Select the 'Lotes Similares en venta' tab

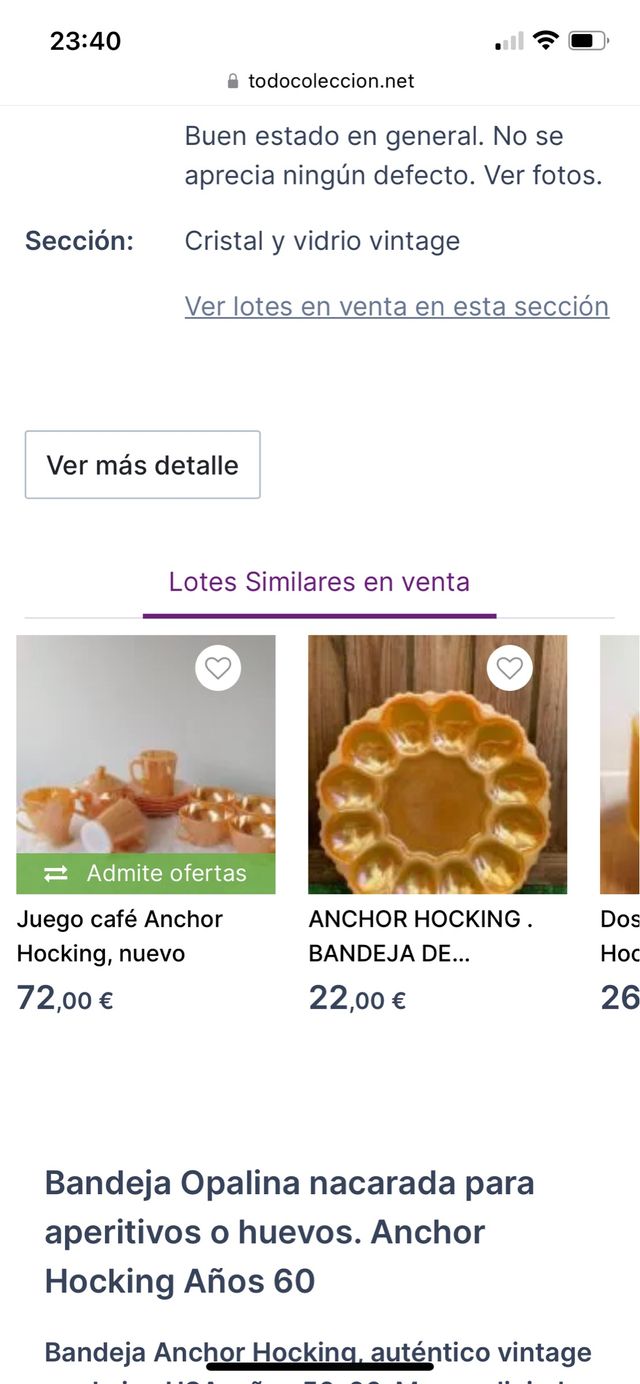click(x=319, y=582)
